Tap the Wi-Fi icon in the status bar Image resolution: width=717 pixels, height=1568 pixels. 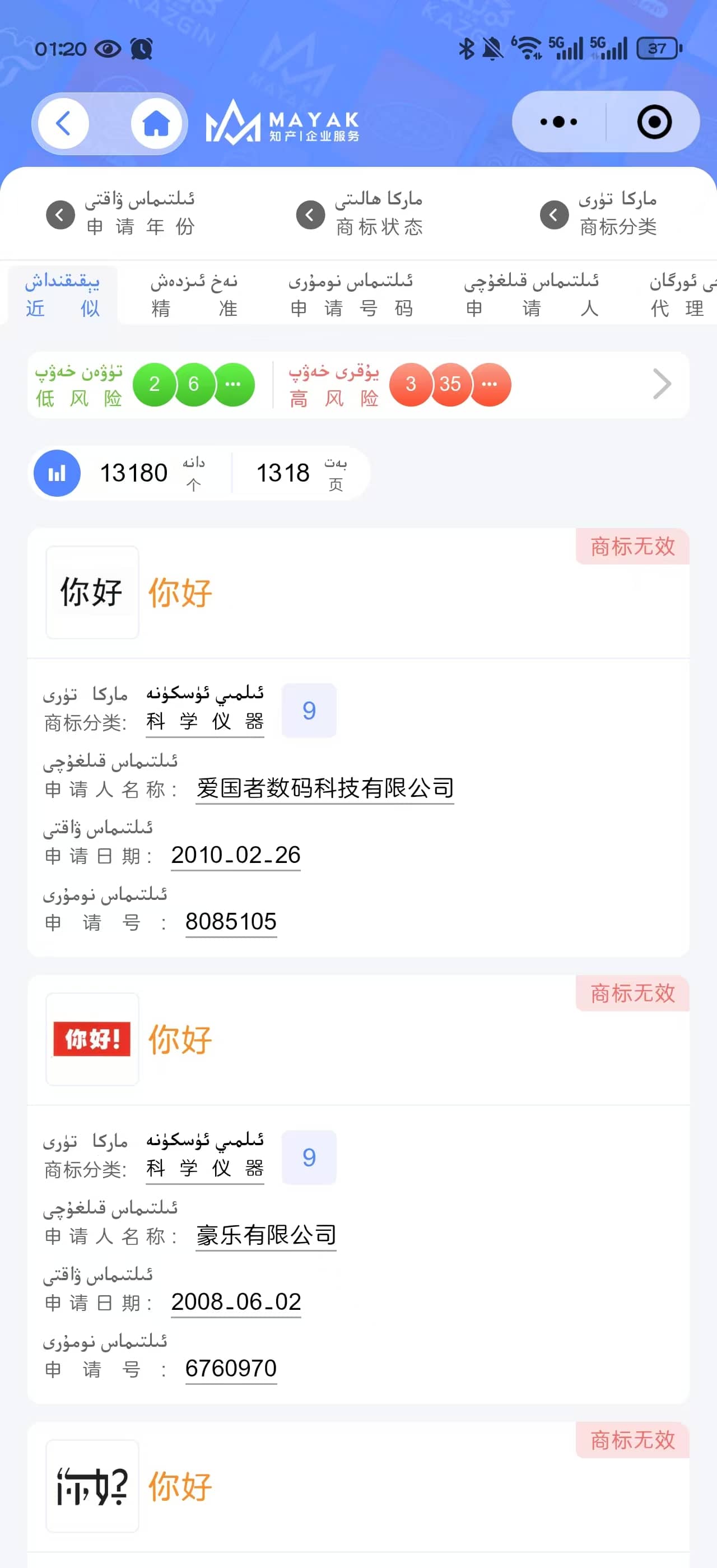pyautogui.click(x=528, y=47)
